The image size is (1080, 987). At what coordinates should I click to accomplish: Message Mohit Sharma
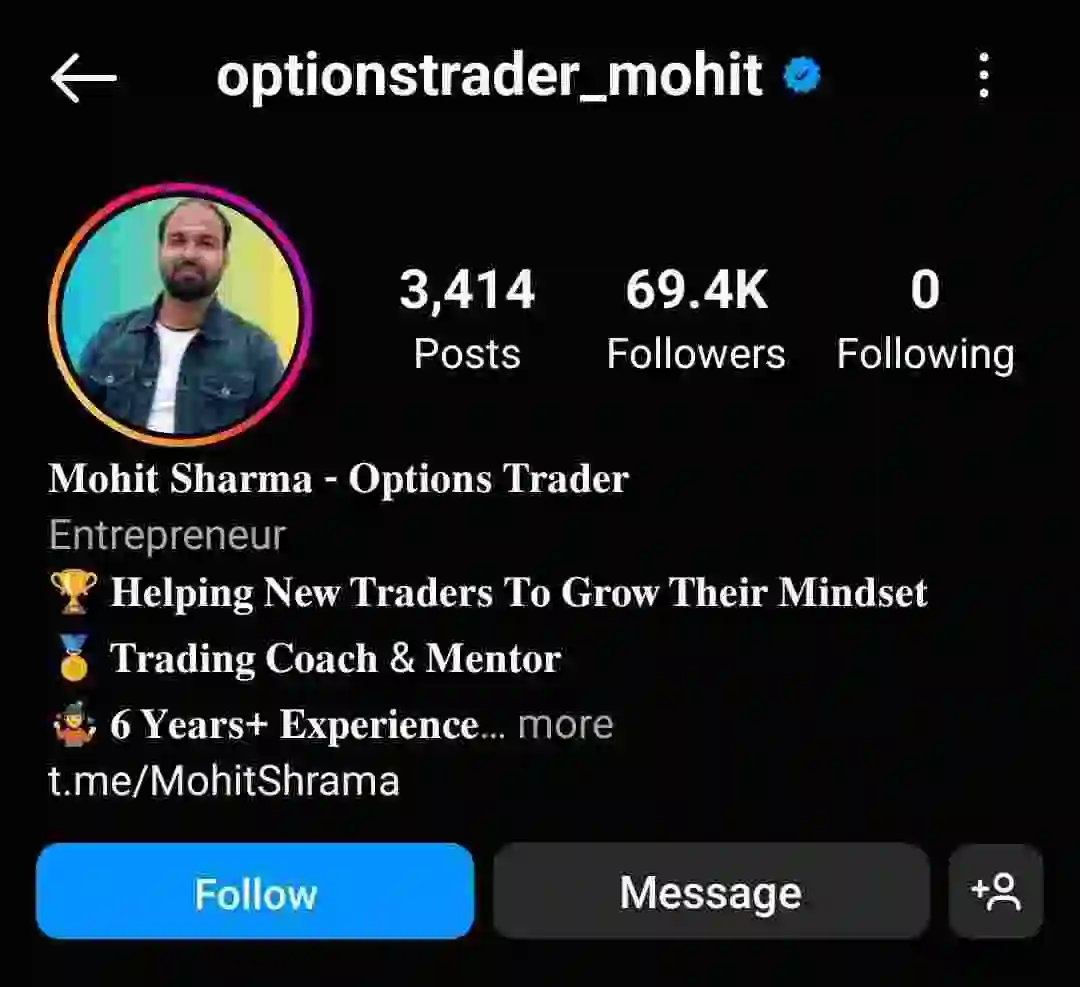click(710, 891)
